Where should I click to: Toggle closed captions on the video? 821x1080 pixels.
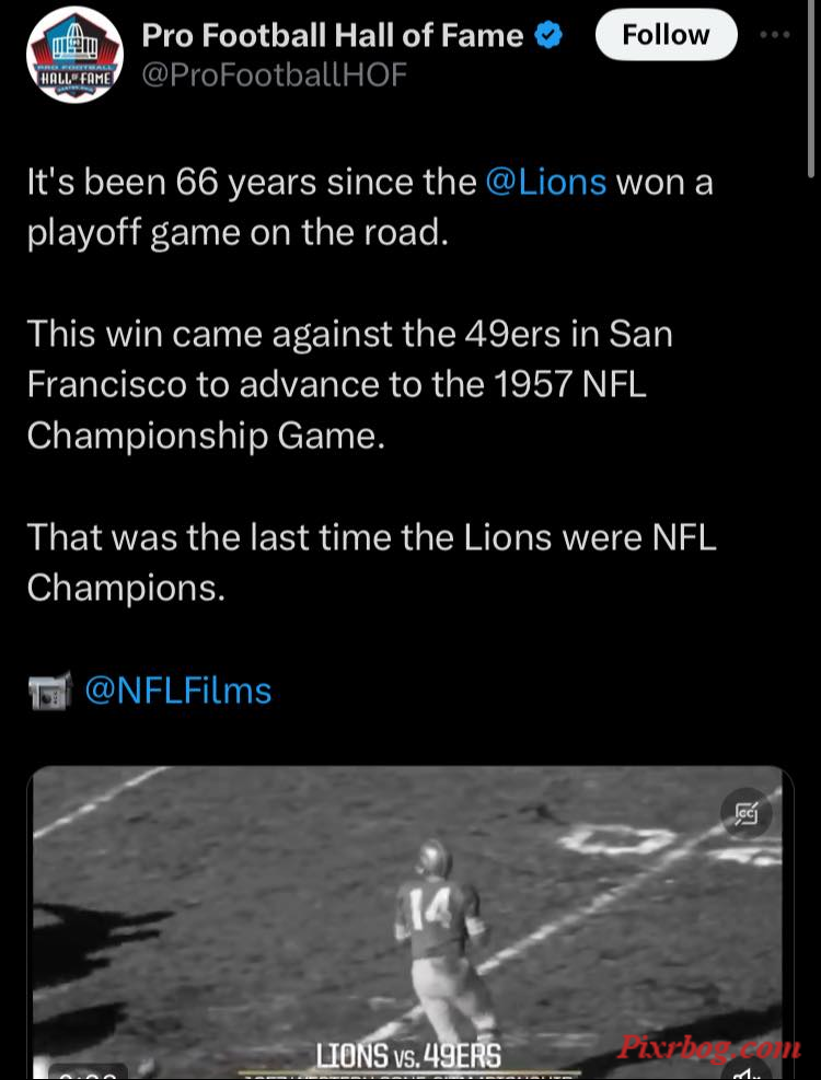point(747,815)
